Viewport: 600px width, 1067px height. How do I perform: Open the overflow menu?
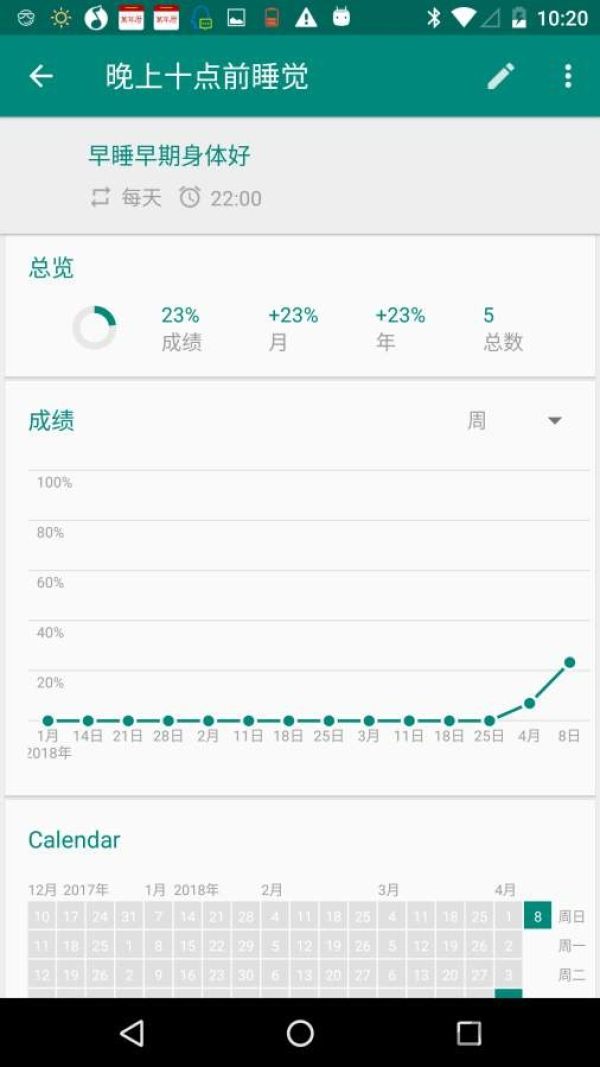pos(568,76)
